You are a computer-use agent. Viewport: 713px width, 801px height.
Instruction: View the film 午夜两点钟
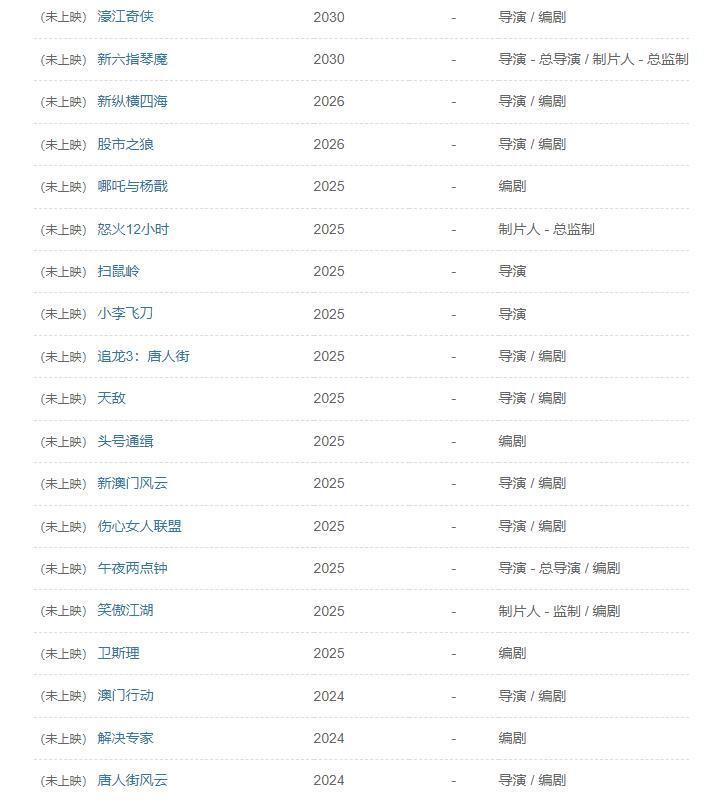132,568
